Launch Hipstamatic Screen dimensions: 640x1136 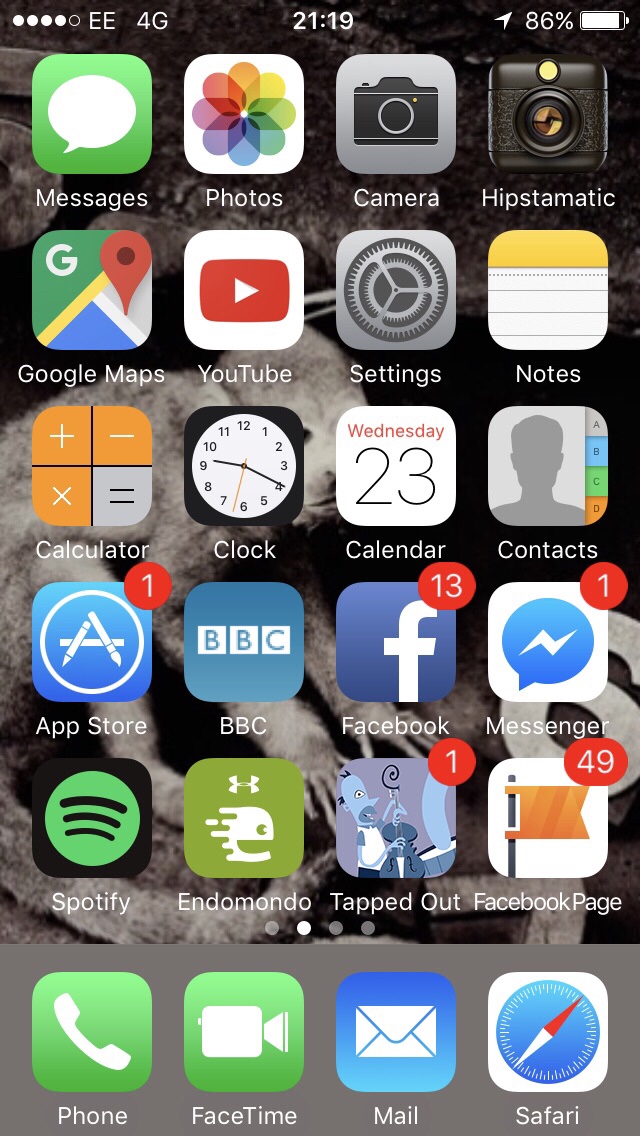tap(548, 114)
